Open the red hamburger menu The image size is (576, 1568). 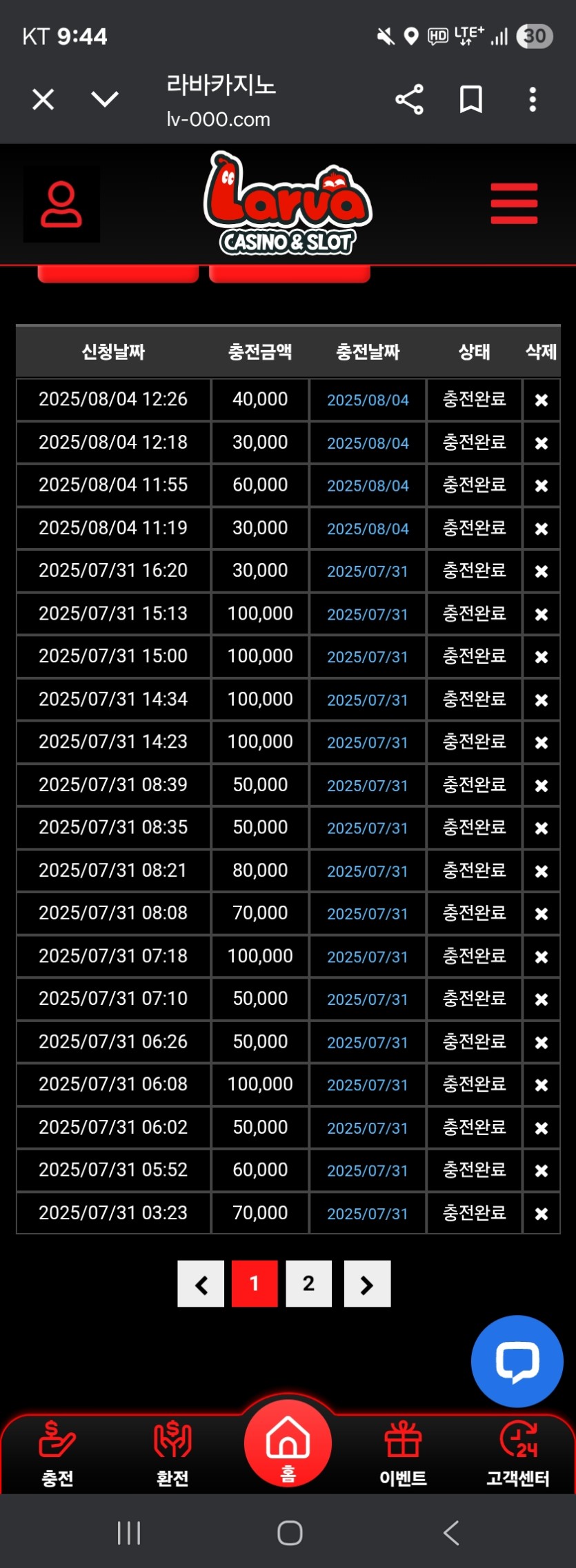coord(514,204)
